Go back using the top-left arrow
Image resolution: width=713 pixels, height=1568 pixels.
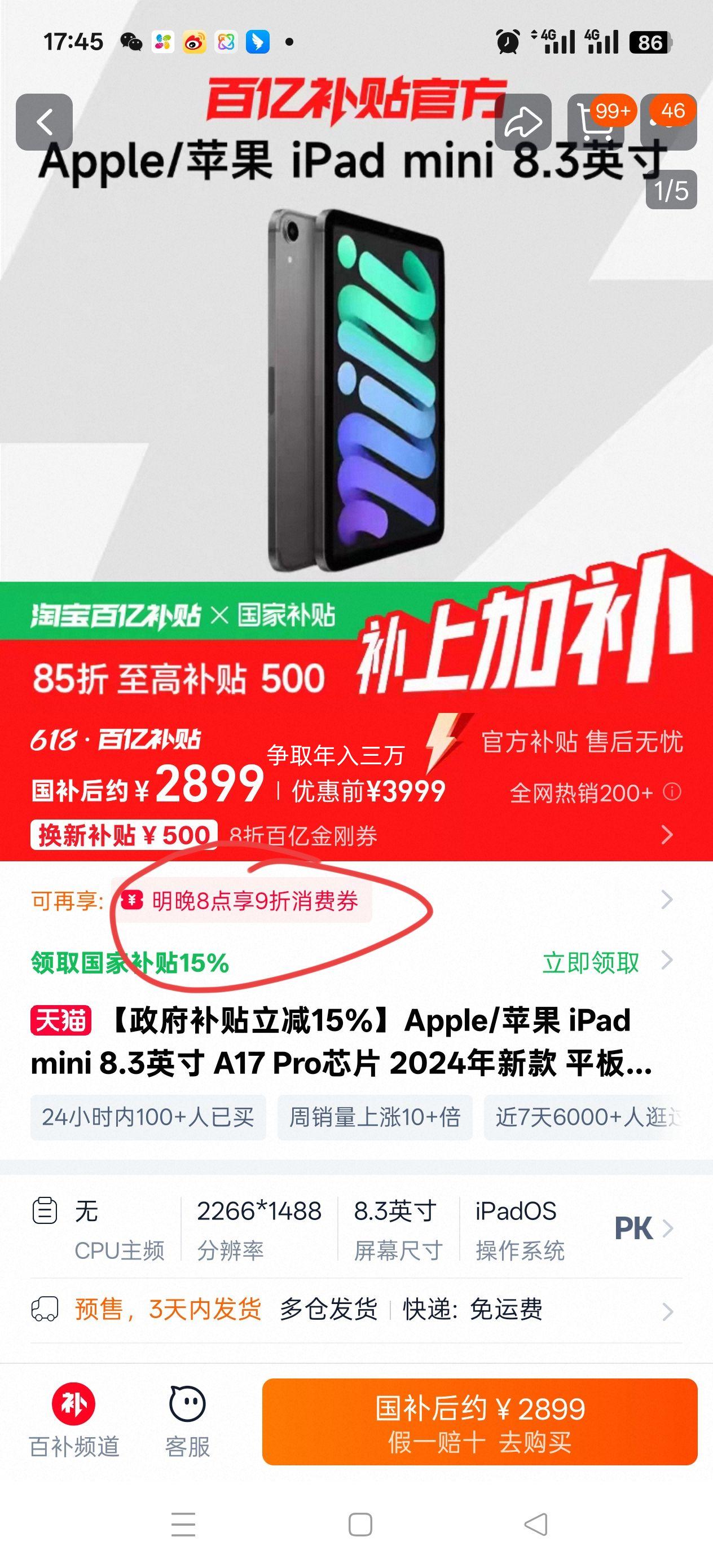(x=44, y=122)
